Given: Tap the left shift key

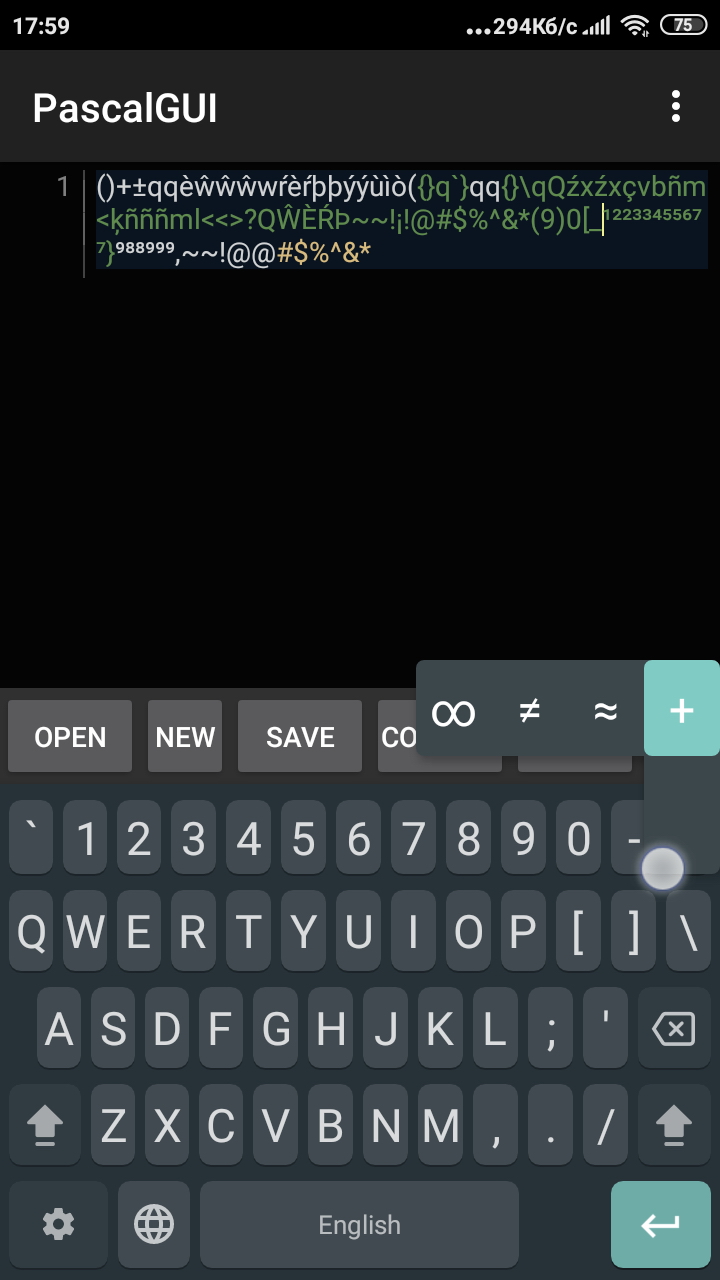Looking at the screenshot, I should [44, 1126].
